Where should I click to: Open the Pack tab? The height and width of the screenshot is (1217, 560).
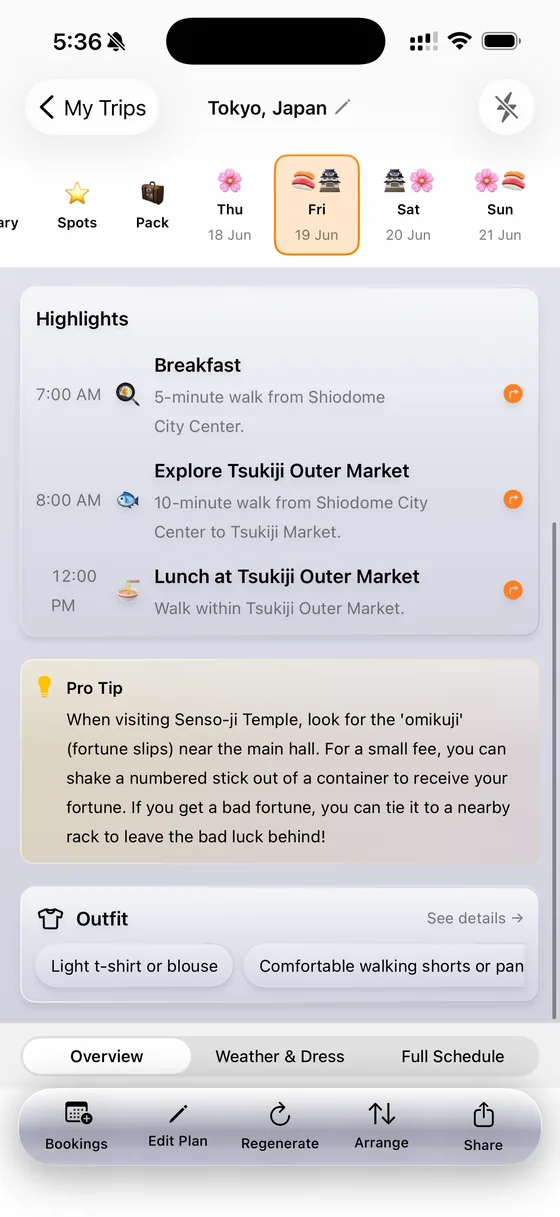point(152,205)
